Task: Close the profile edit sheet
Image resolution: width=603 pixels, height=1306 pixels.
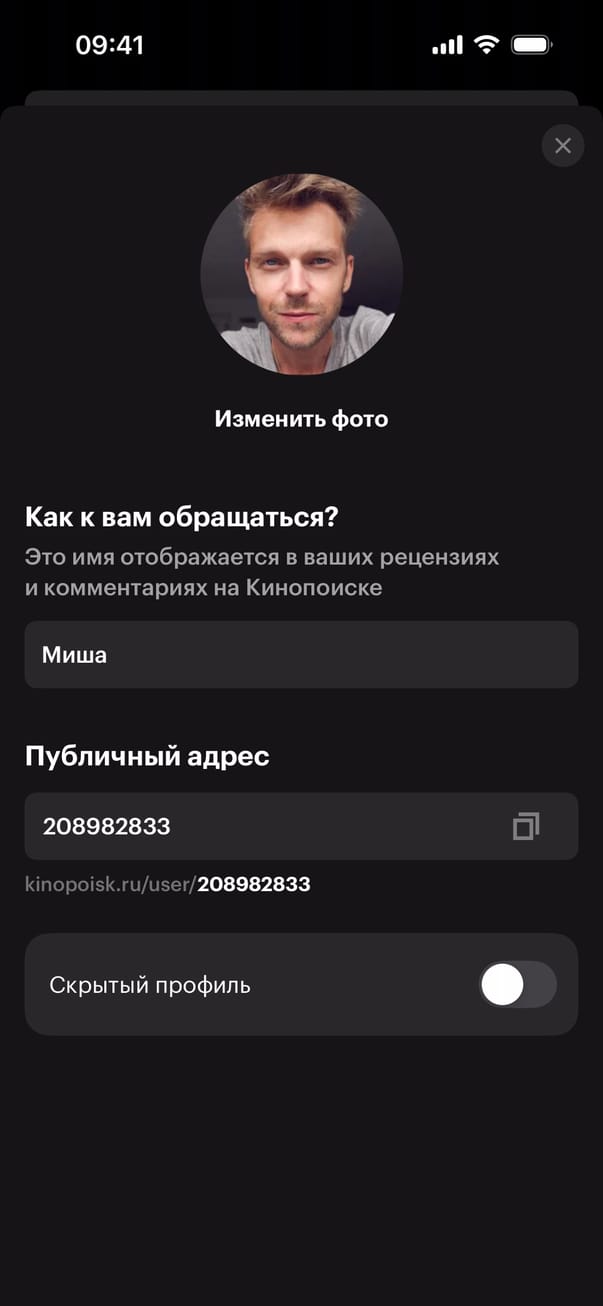Action: click(x=563, y=146)
